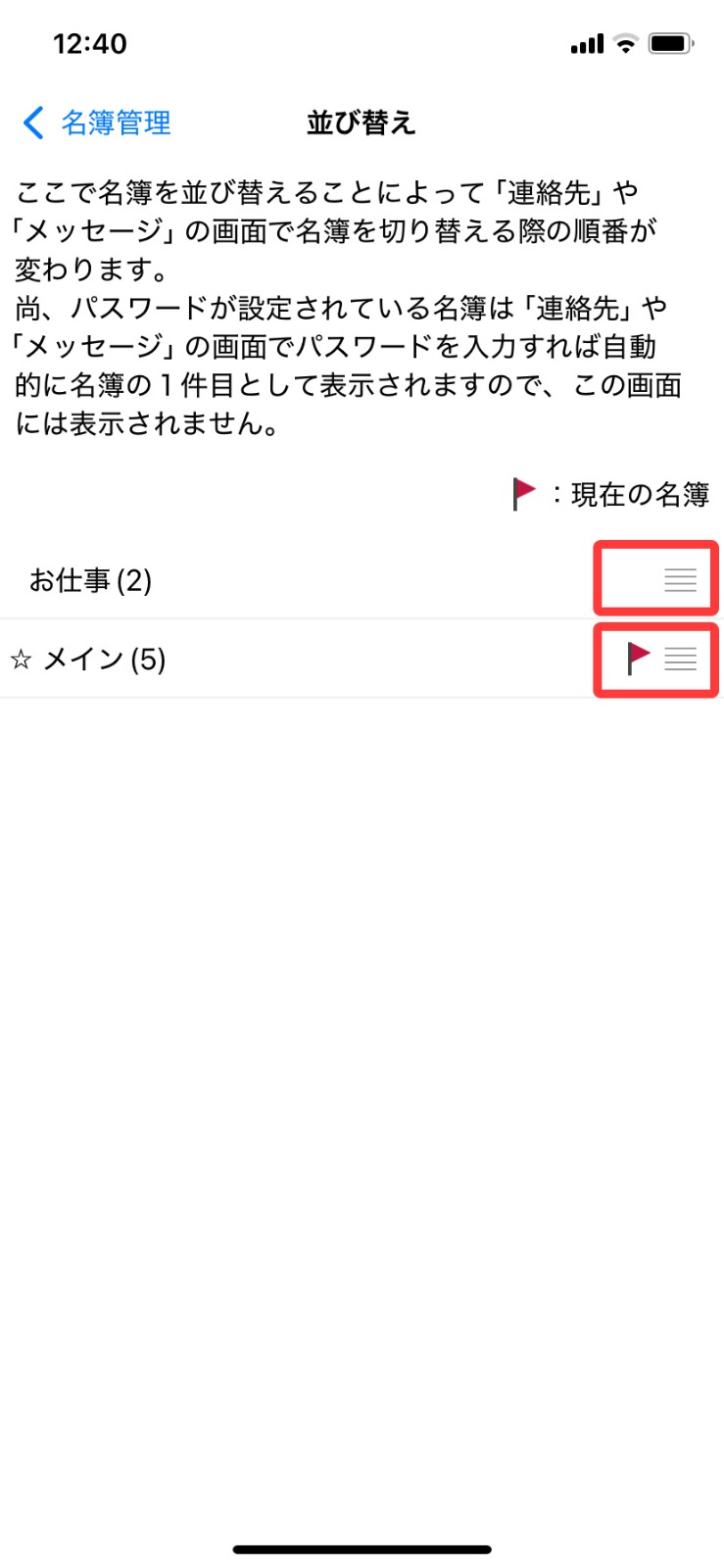724x1568 pixels.
Task: Tap the reorder handle on メイン (5)
Action: click(680, 659)
